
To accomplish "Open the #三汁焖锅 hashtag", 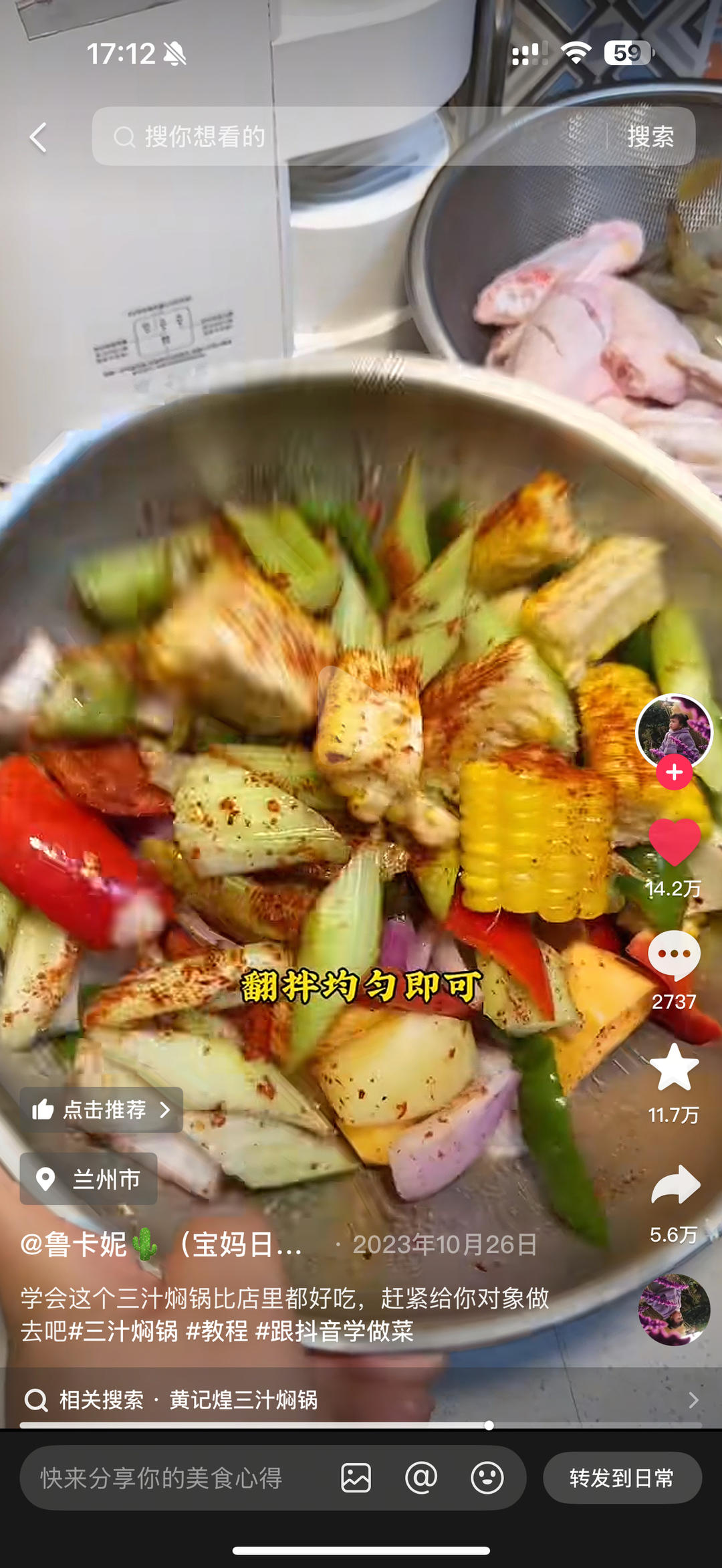I will click(x=124, y=1331).
